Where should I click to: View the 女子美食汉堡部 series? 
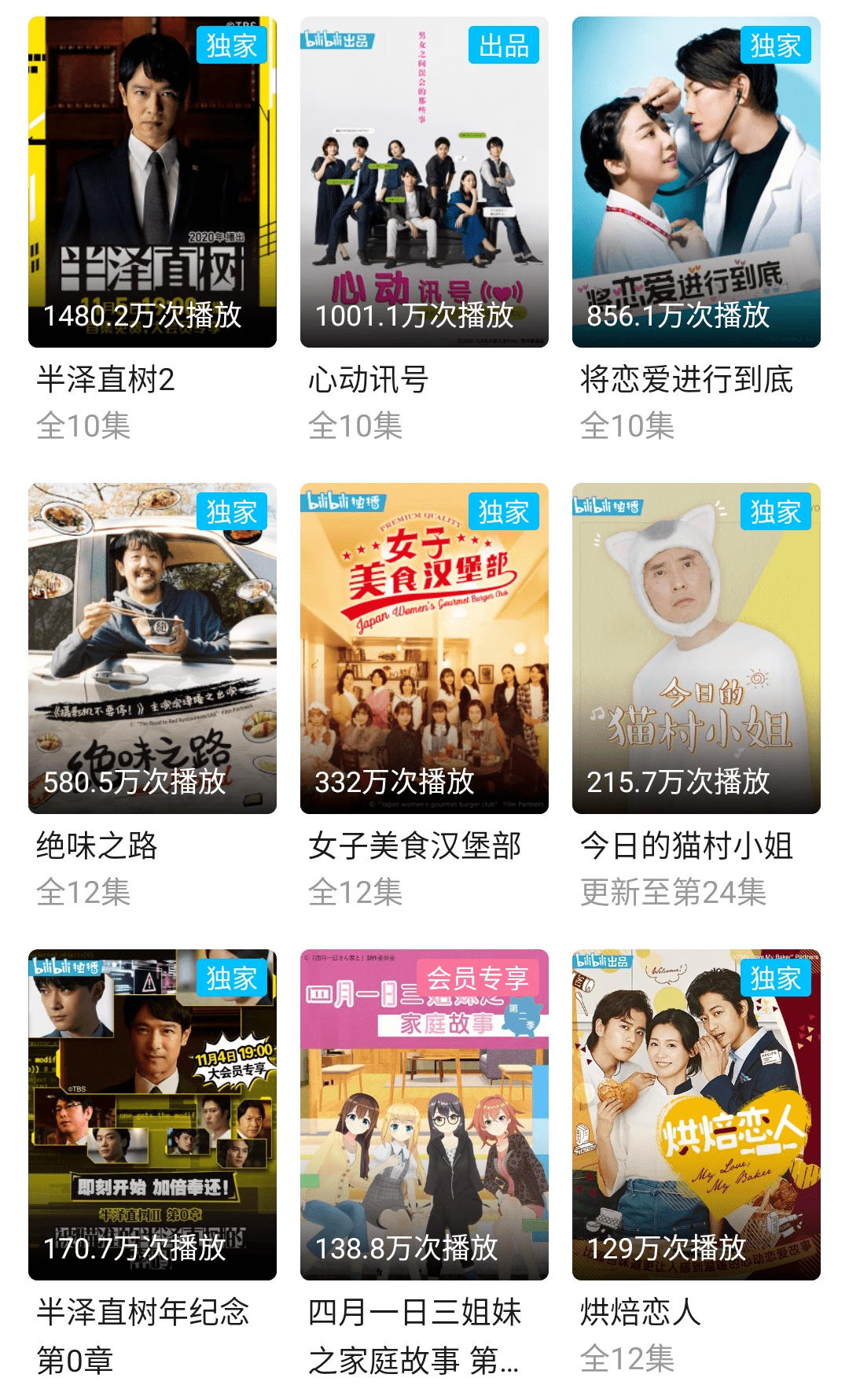tap(424, 649)
